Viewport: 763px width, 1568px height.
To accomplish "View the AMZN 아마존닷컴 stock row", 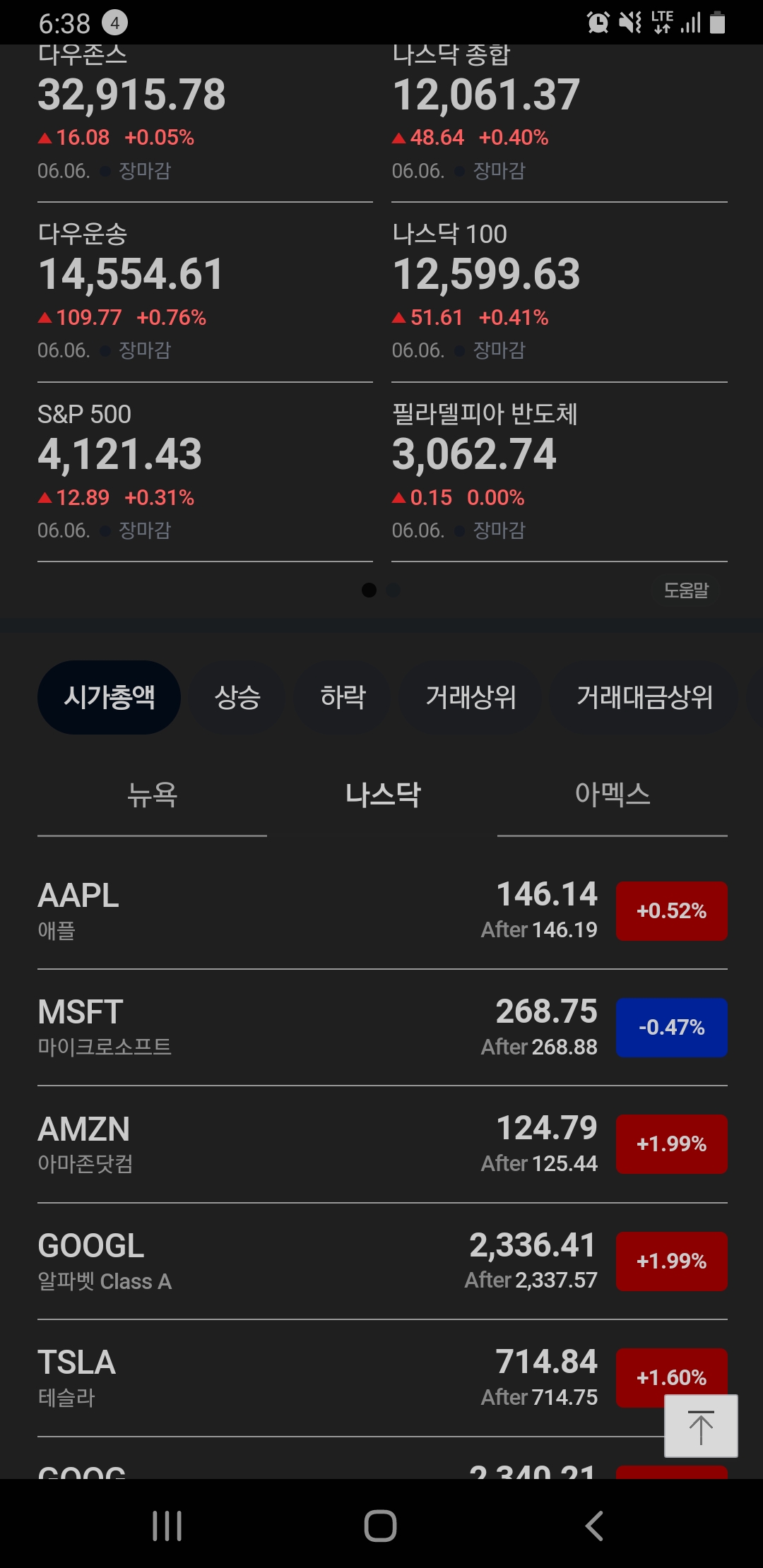I will coord(382,1144).
